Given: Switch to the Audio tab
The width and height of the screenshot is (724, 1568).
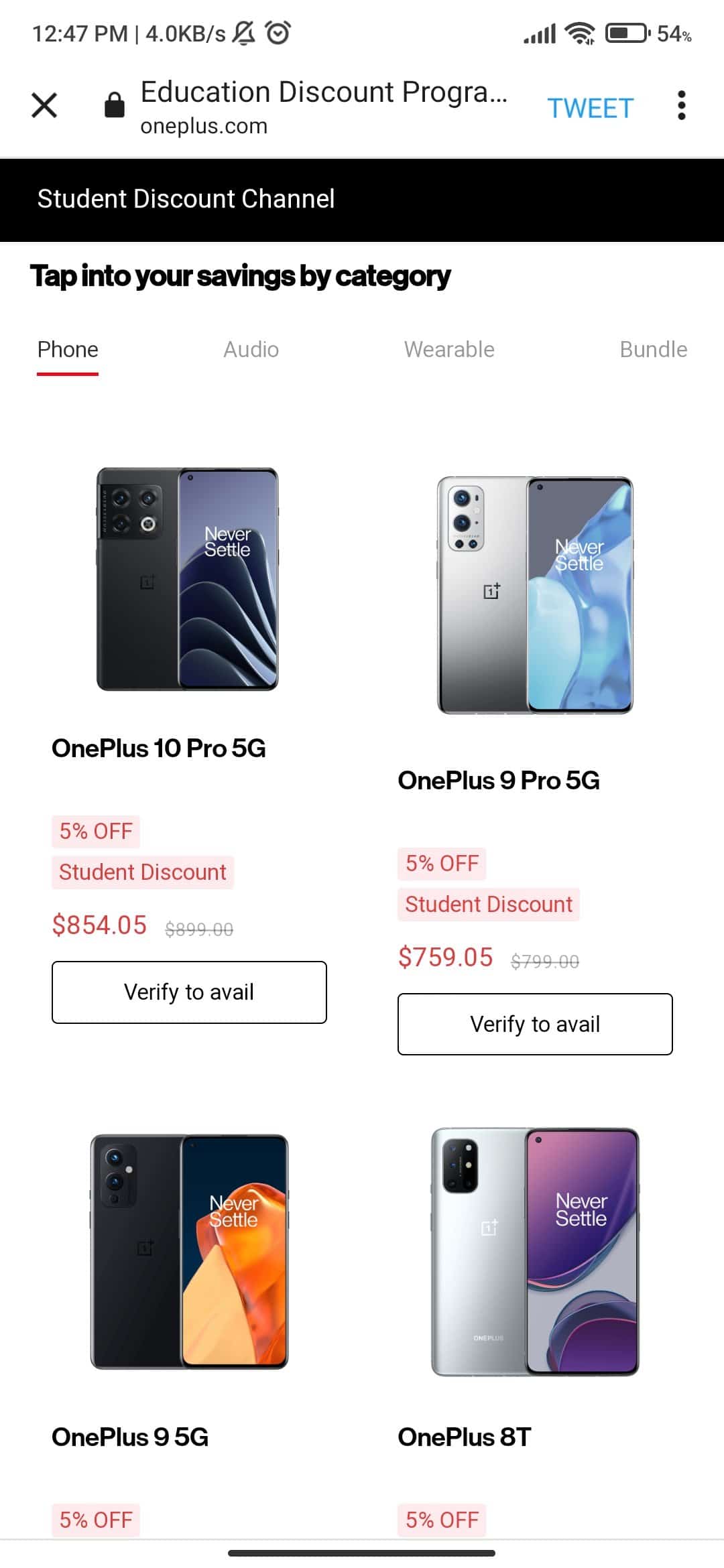Looking at the screenshot, I should click(x=251, y=349).
